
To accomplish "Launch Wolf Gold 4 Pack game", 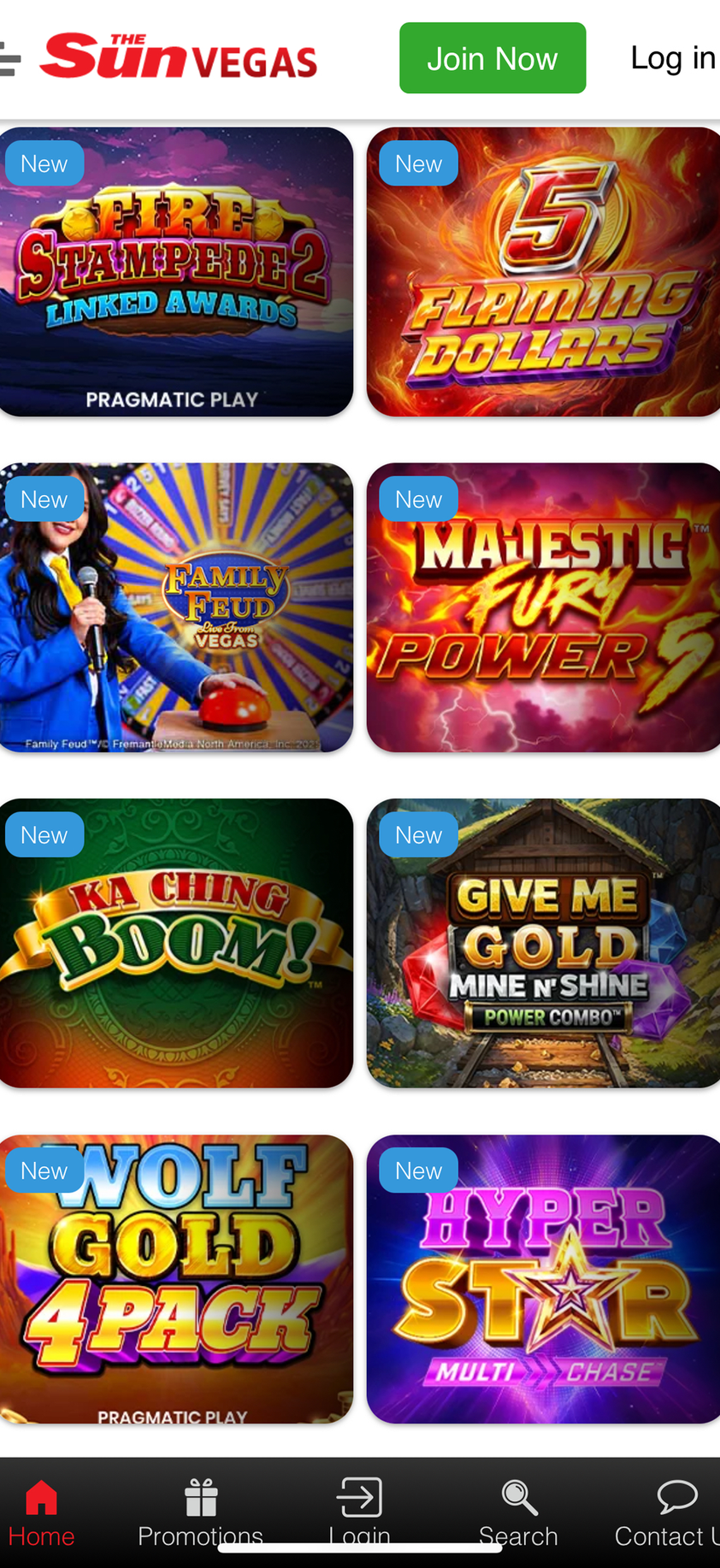I will 176,1279.
